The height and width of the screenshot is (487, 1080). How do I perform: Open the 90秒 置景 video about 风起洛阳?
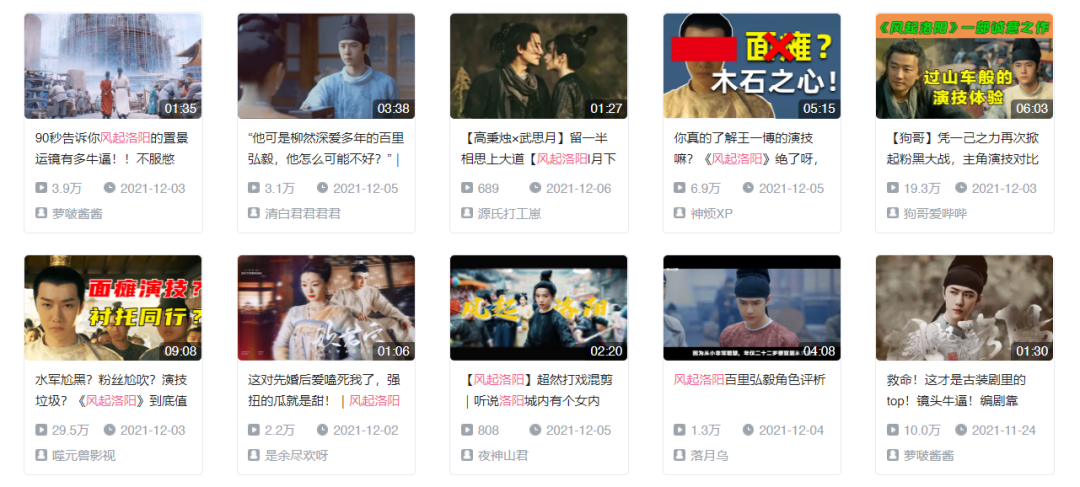tap(113, 66)
